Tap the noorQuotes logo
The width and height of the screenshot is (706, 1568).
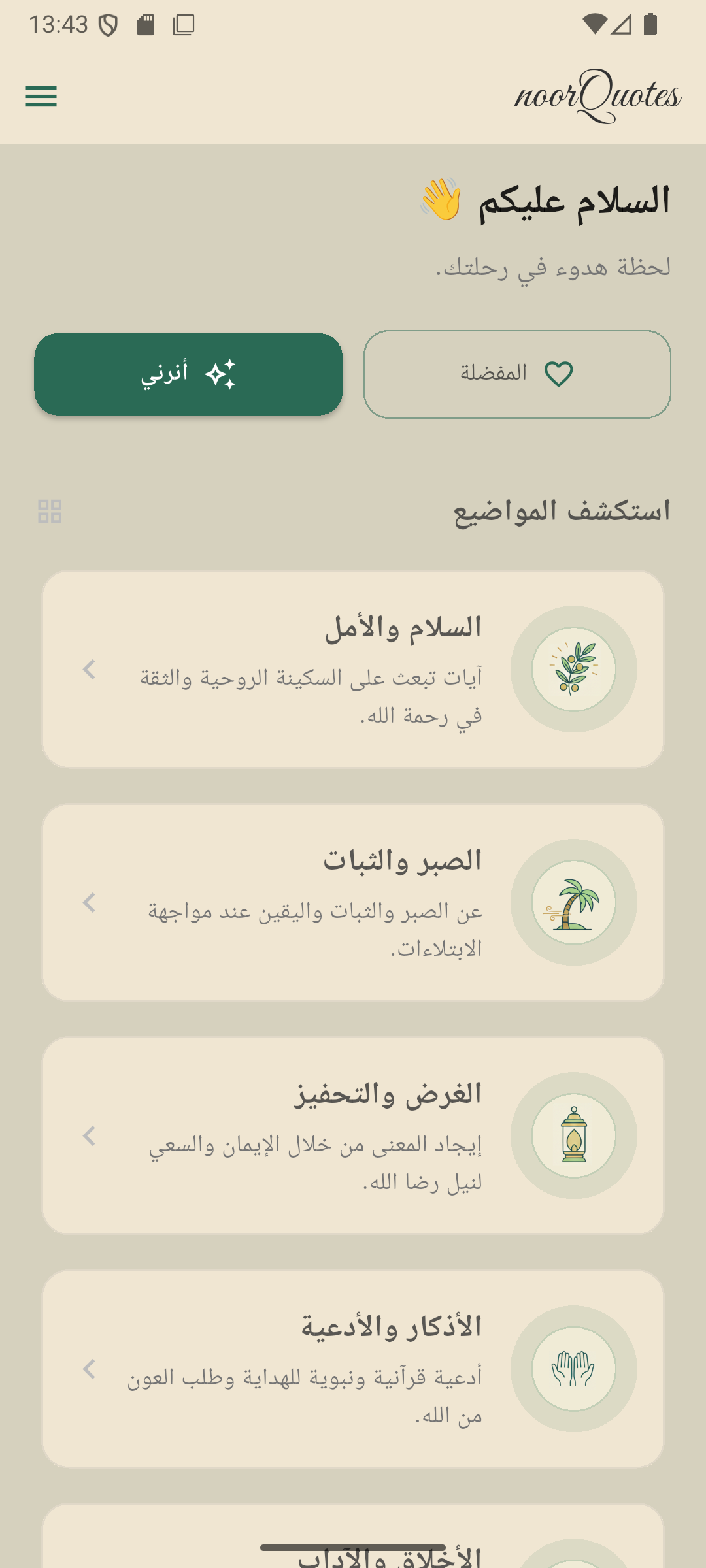597,97
